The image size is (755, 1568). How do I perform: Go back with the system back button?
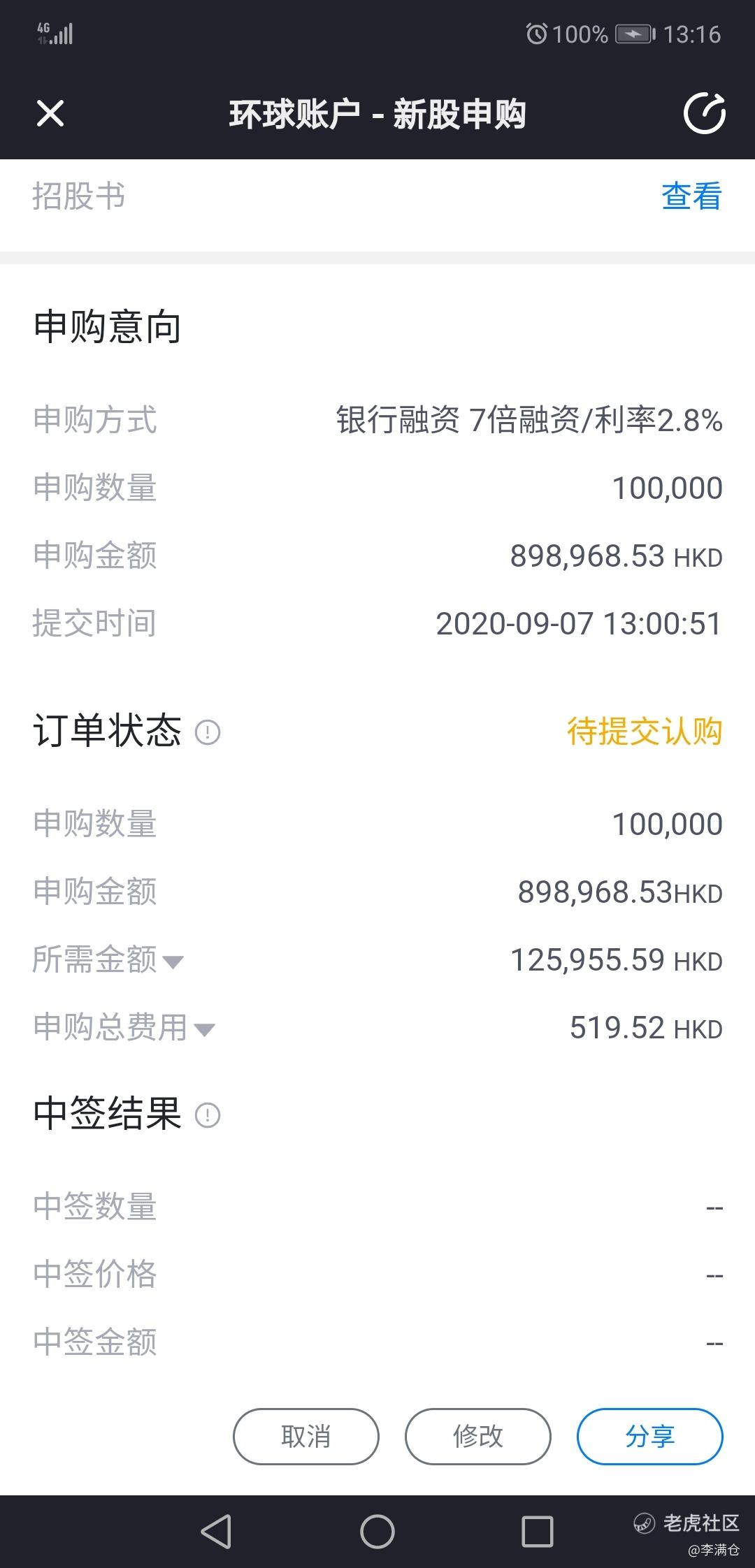pos(216,1532)
